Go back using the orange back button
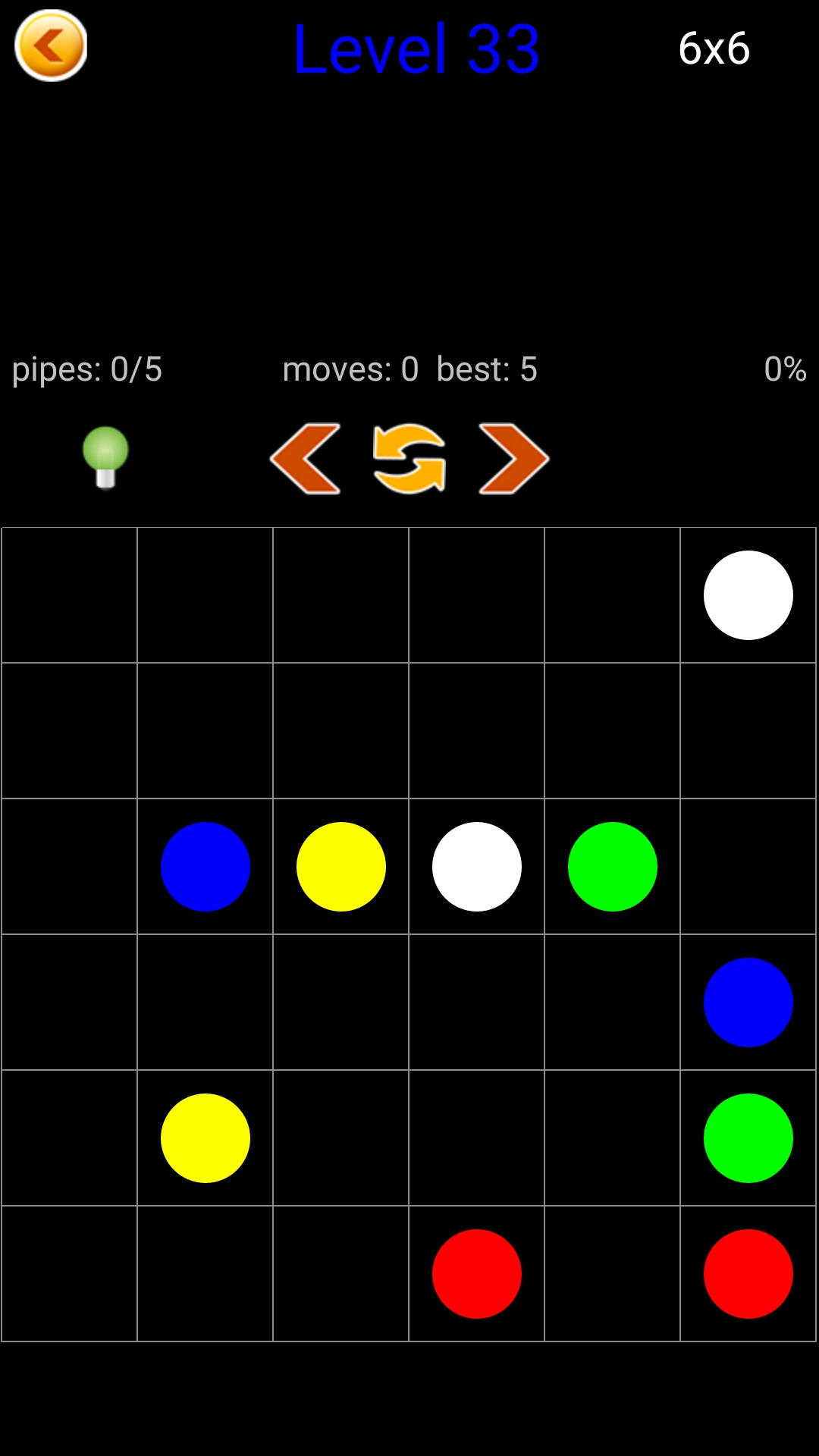 [x=51, y=46]
